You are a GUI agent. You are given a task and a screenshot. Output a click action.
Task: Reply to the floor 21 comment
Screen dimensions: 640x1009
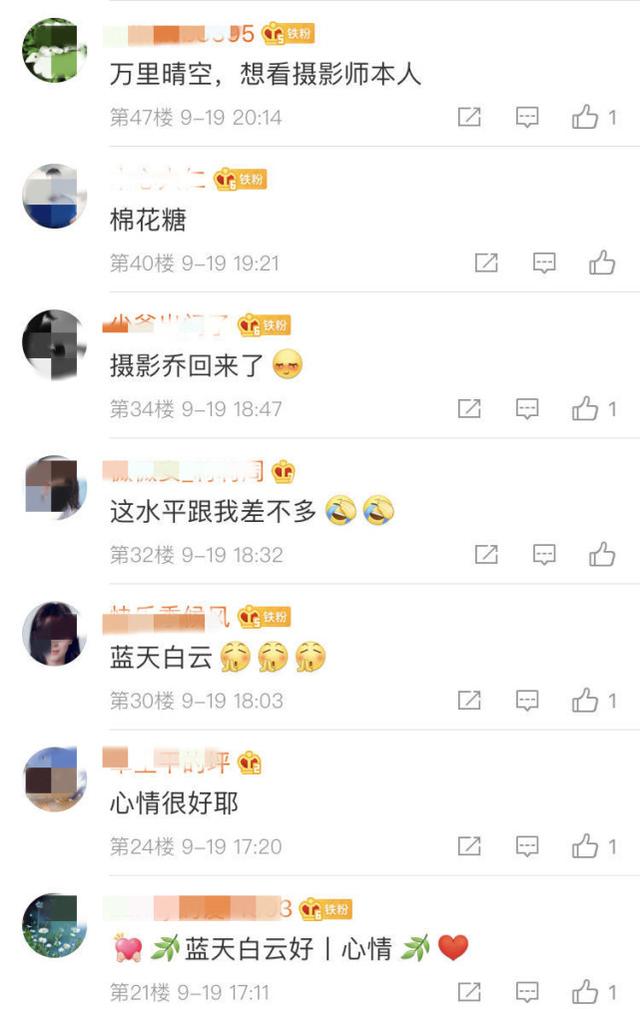527,992
